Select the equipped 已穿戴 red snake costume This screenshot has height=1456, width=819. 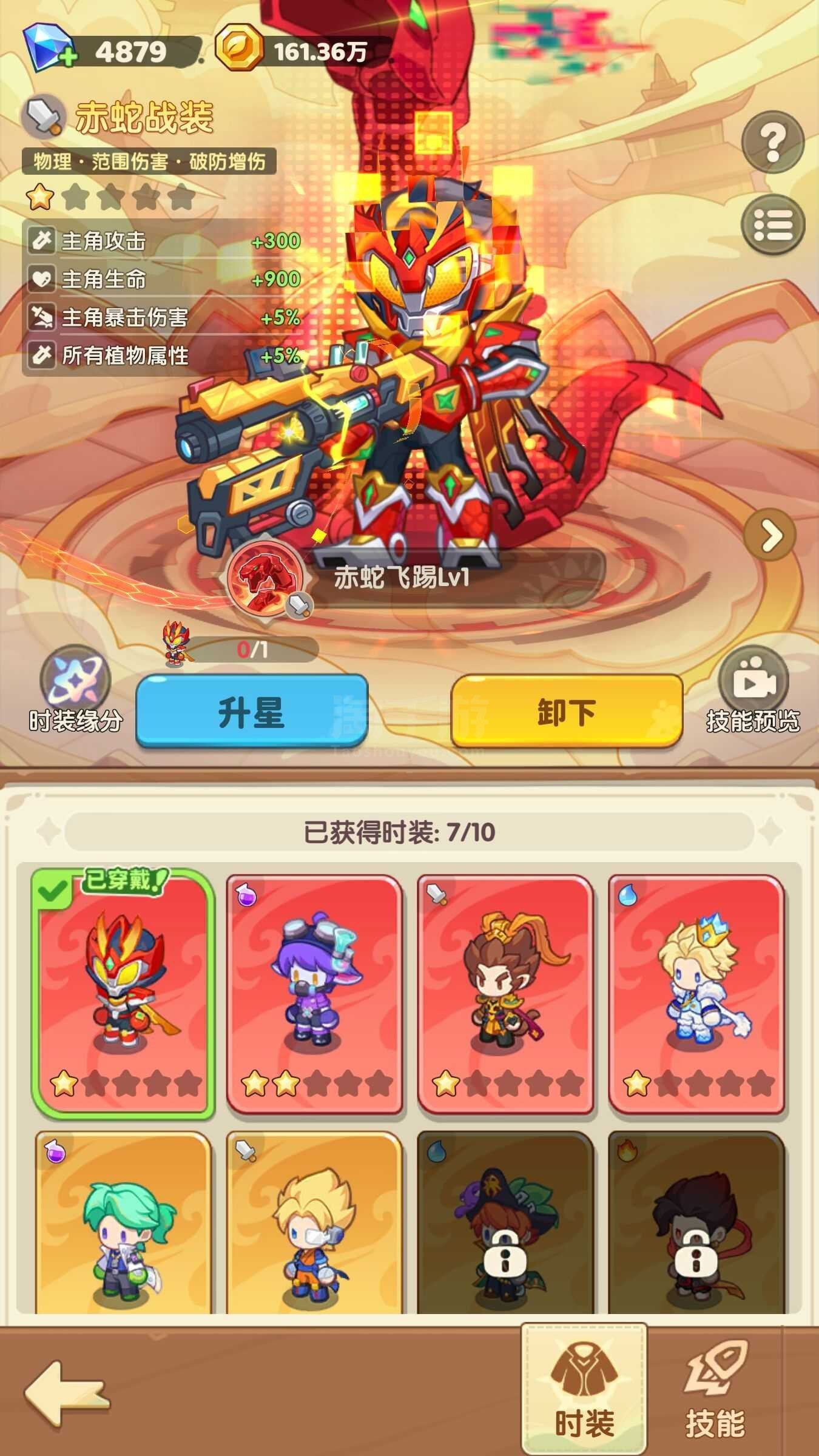tap(123, 994)
